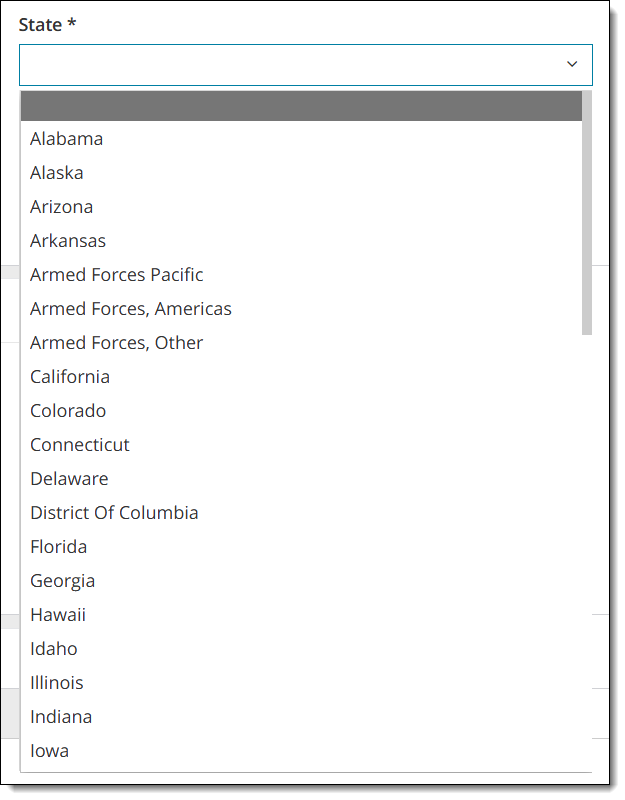Screen dimensions: 625x800
Task: Select Arkansas option
Action: pyautogui.click(x=68, y=241)
